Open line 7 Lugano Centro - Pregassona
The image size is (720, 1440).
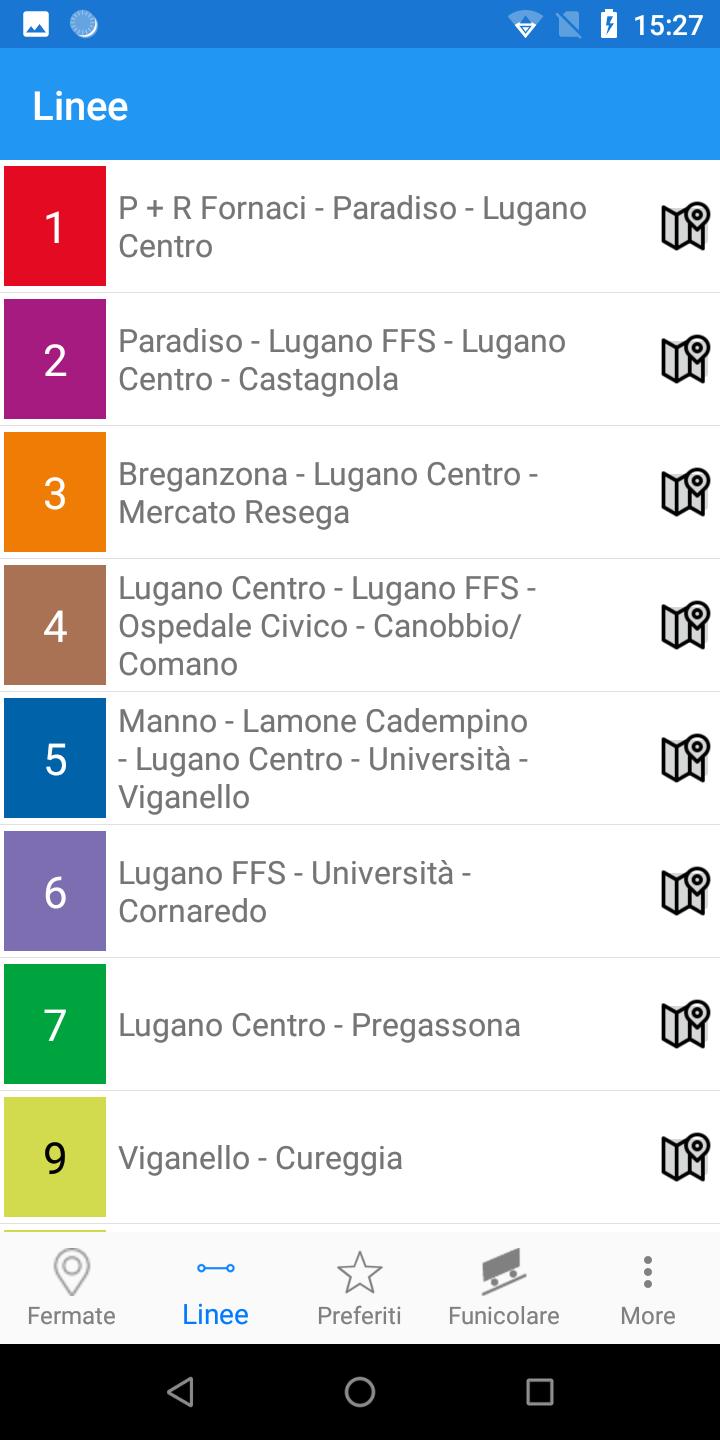[350, 1025]
